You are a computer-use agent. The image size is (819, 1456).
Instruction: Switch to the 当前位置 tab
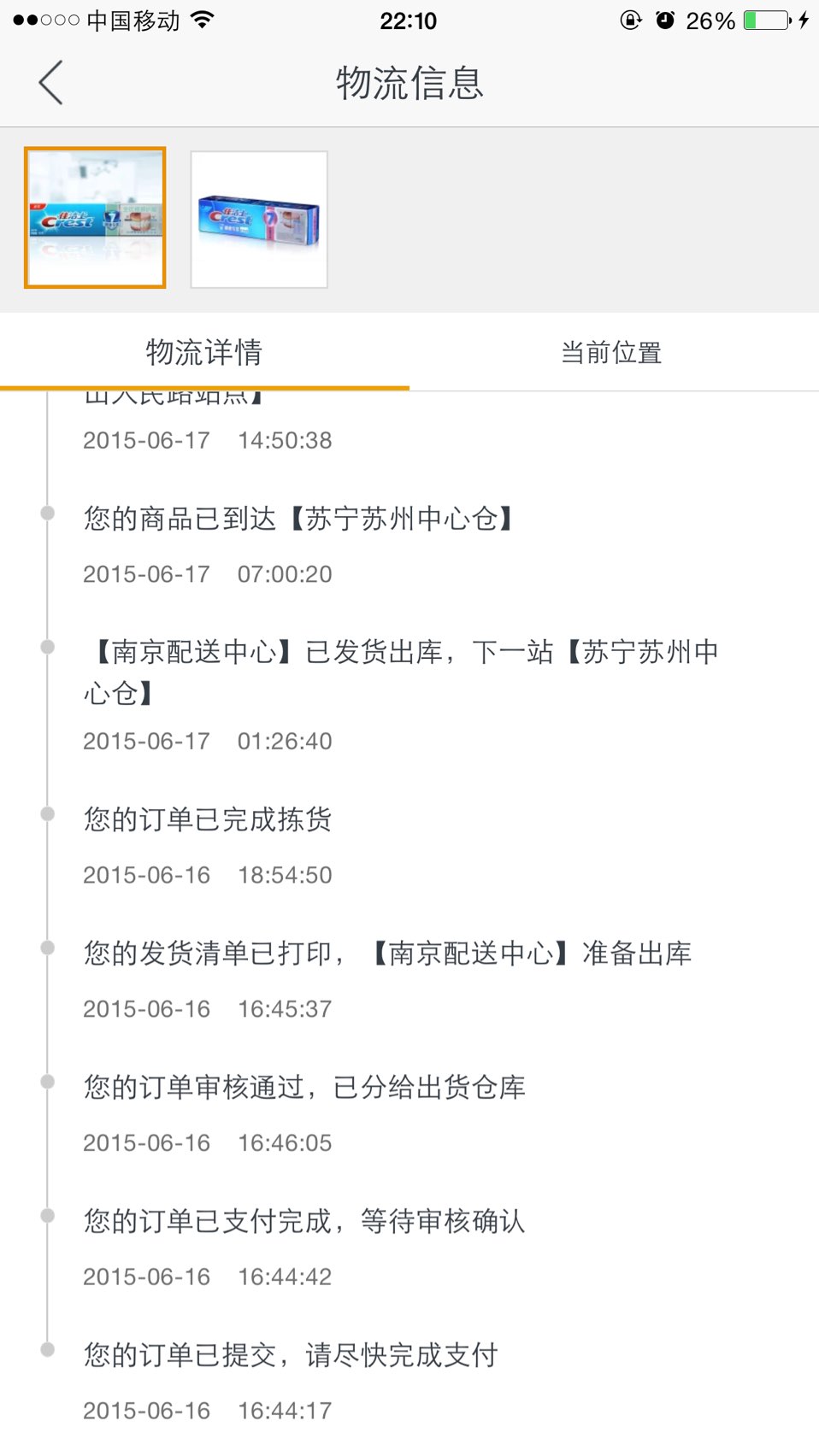click(x=612, y=352)
